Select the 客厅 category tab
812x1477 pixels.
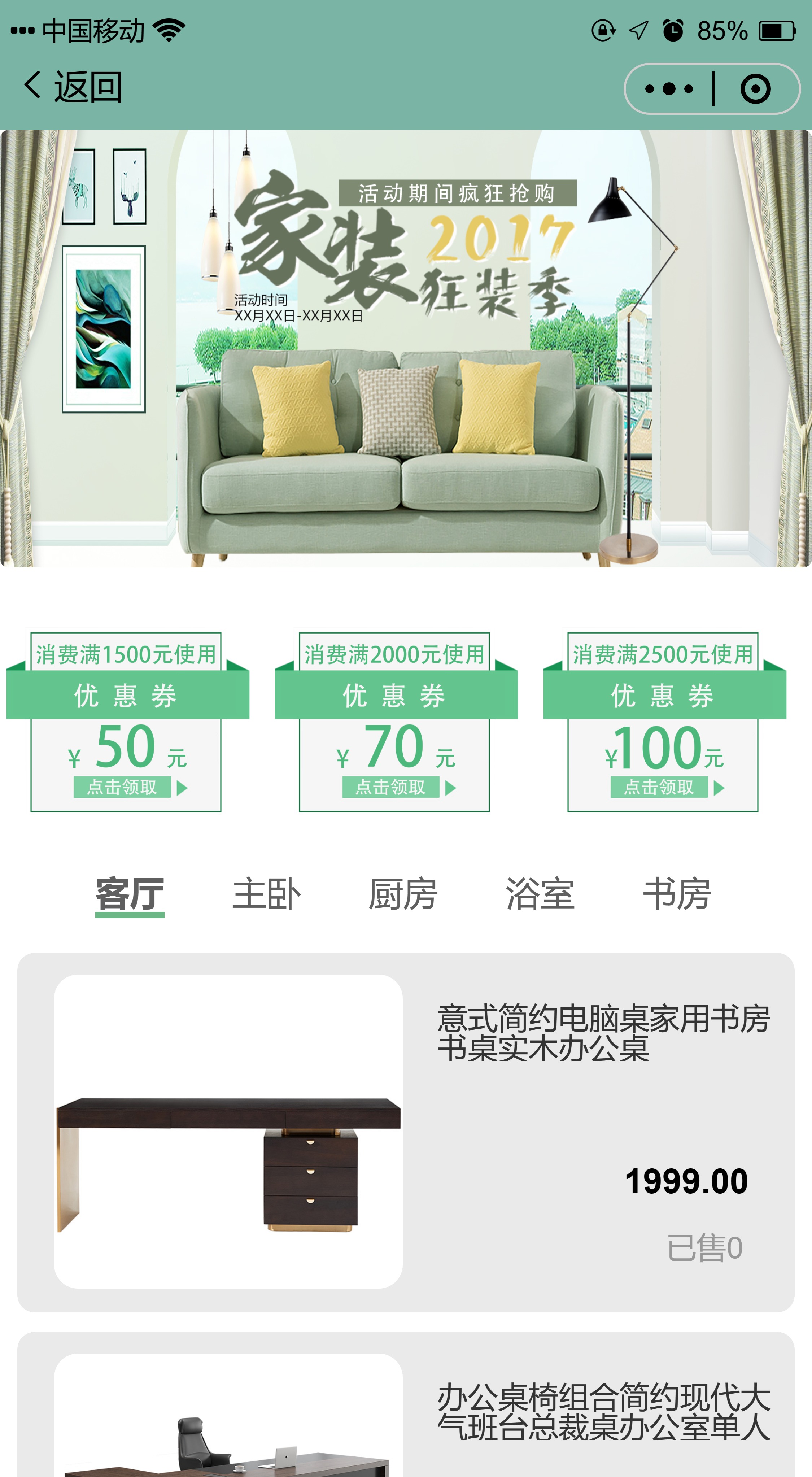point(130,894)
